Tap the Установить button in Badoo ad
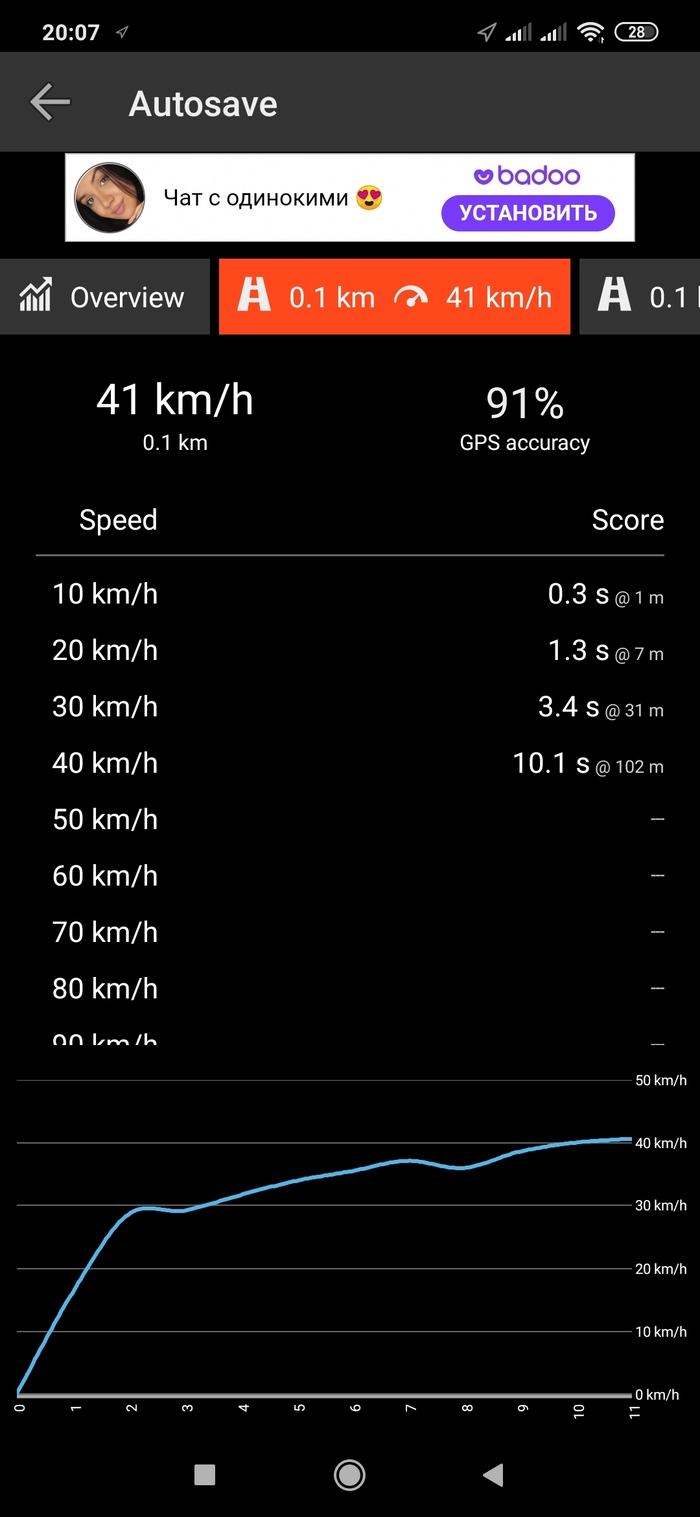This screenshot has width=700, height=1517. [x=527, y=212]
